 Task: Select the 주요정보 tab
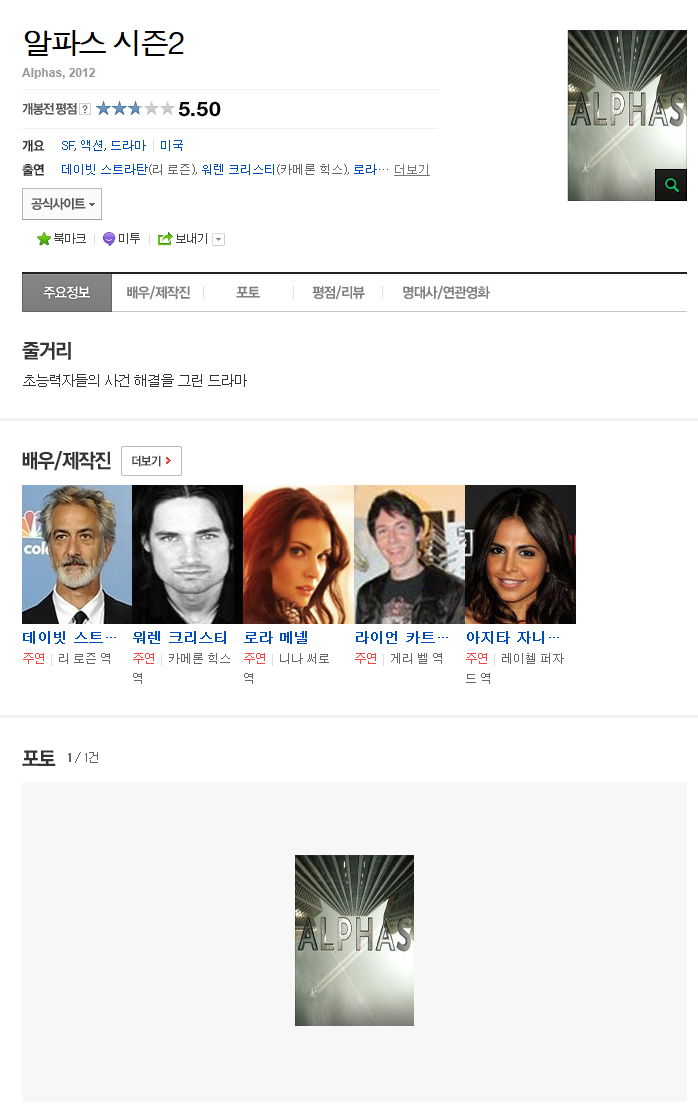click(x=67, y=293)
